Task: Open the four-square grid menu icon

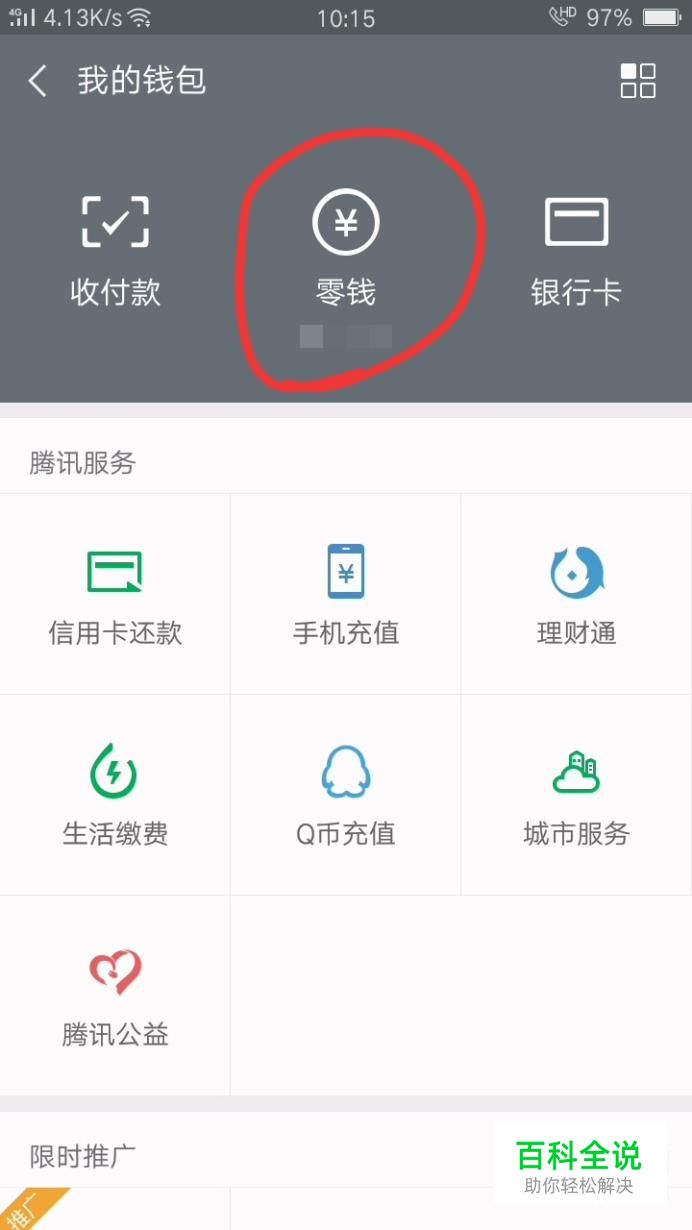Action: pyautogui.click(x=638, y=81)
